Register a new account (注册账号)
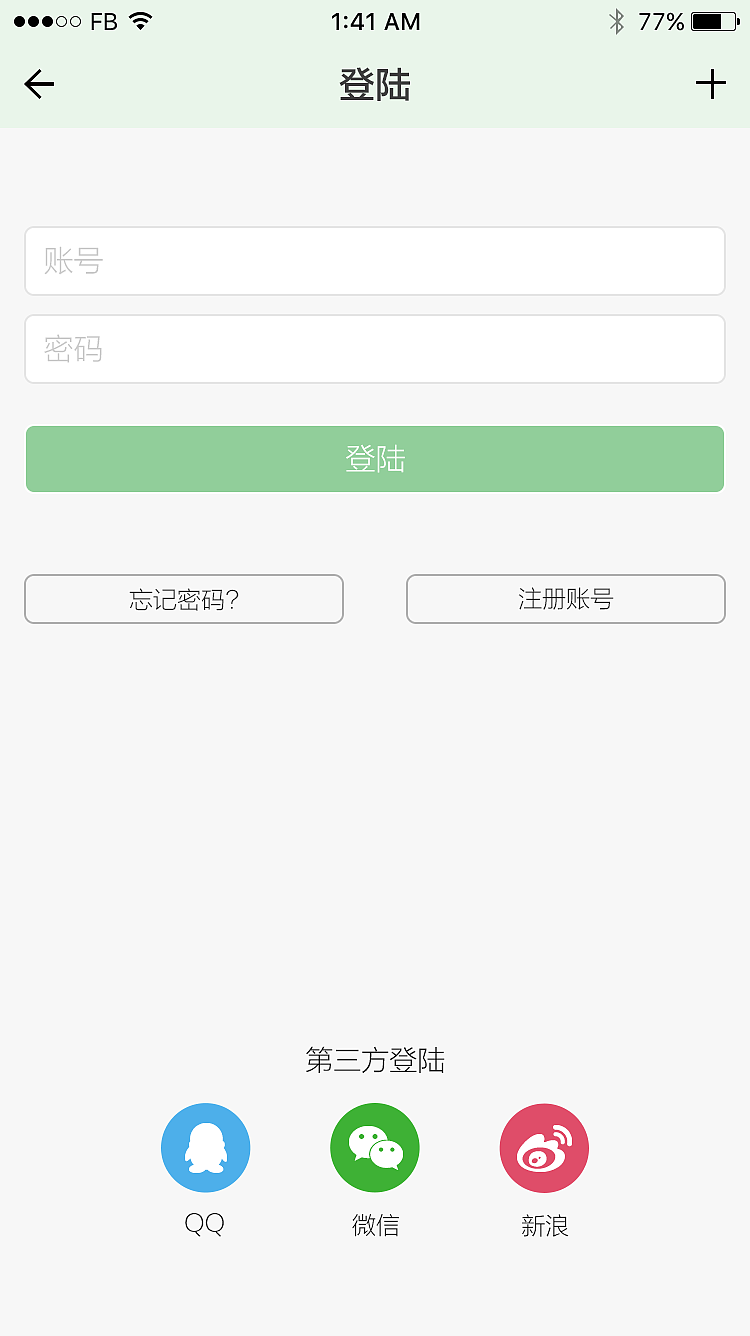Screen dimensions: 750x1336 (x=565, y=599)
